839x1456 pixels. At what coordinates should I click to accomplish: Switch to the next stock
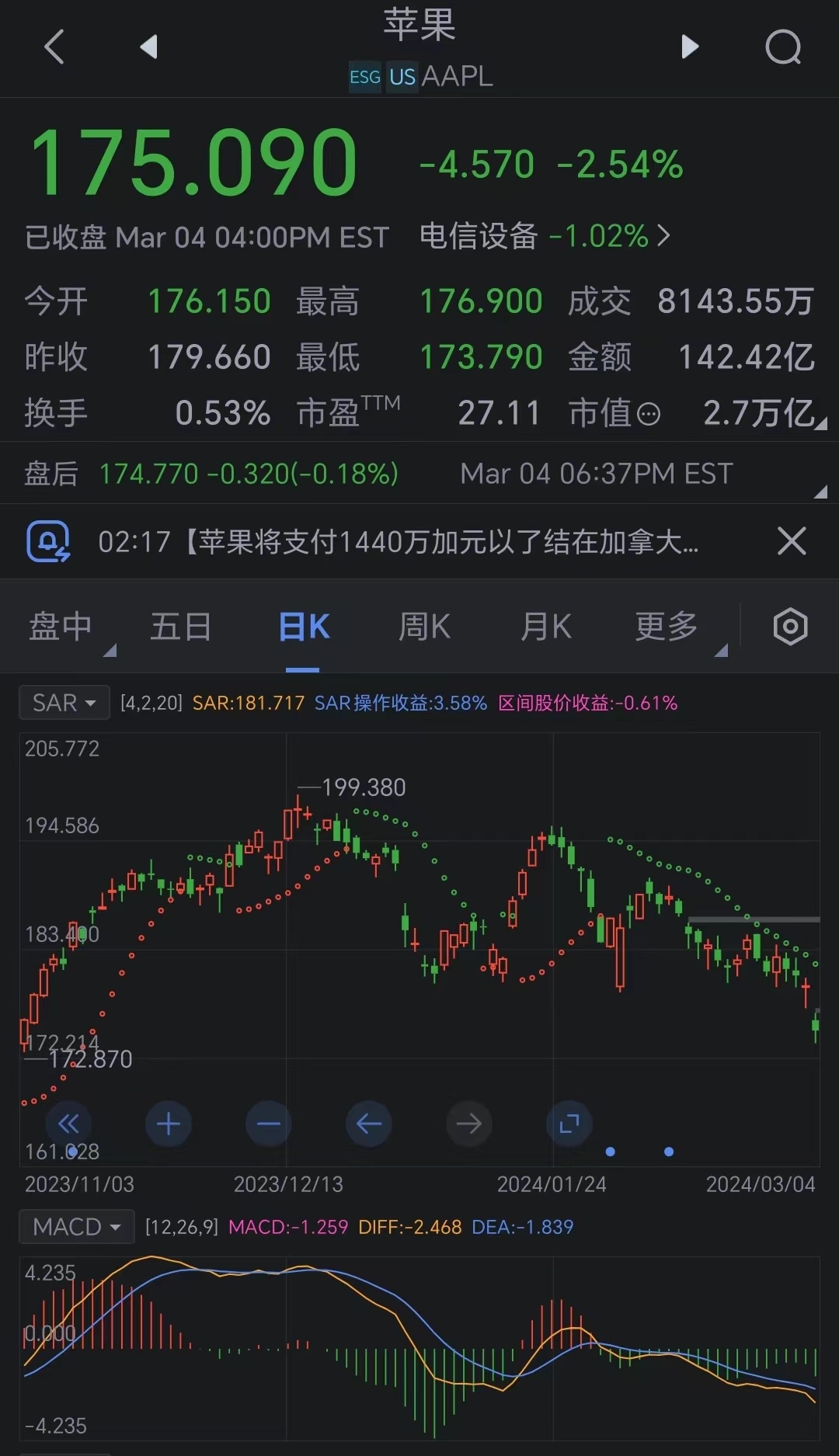pyautogui.click(x=690, y=47)
